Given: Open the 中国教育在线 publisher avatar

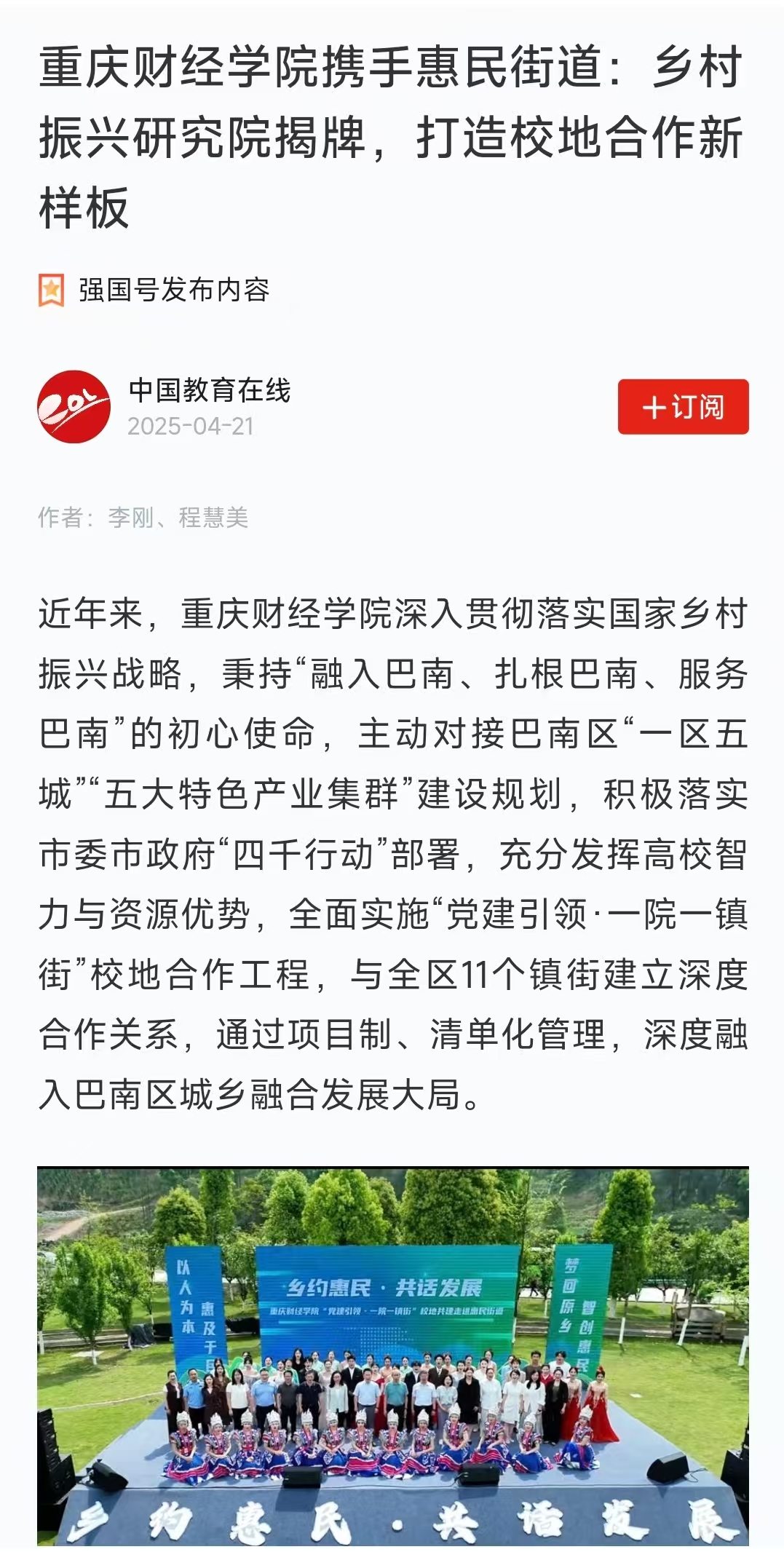Looking at the screenshot, I should click(74, 407).
